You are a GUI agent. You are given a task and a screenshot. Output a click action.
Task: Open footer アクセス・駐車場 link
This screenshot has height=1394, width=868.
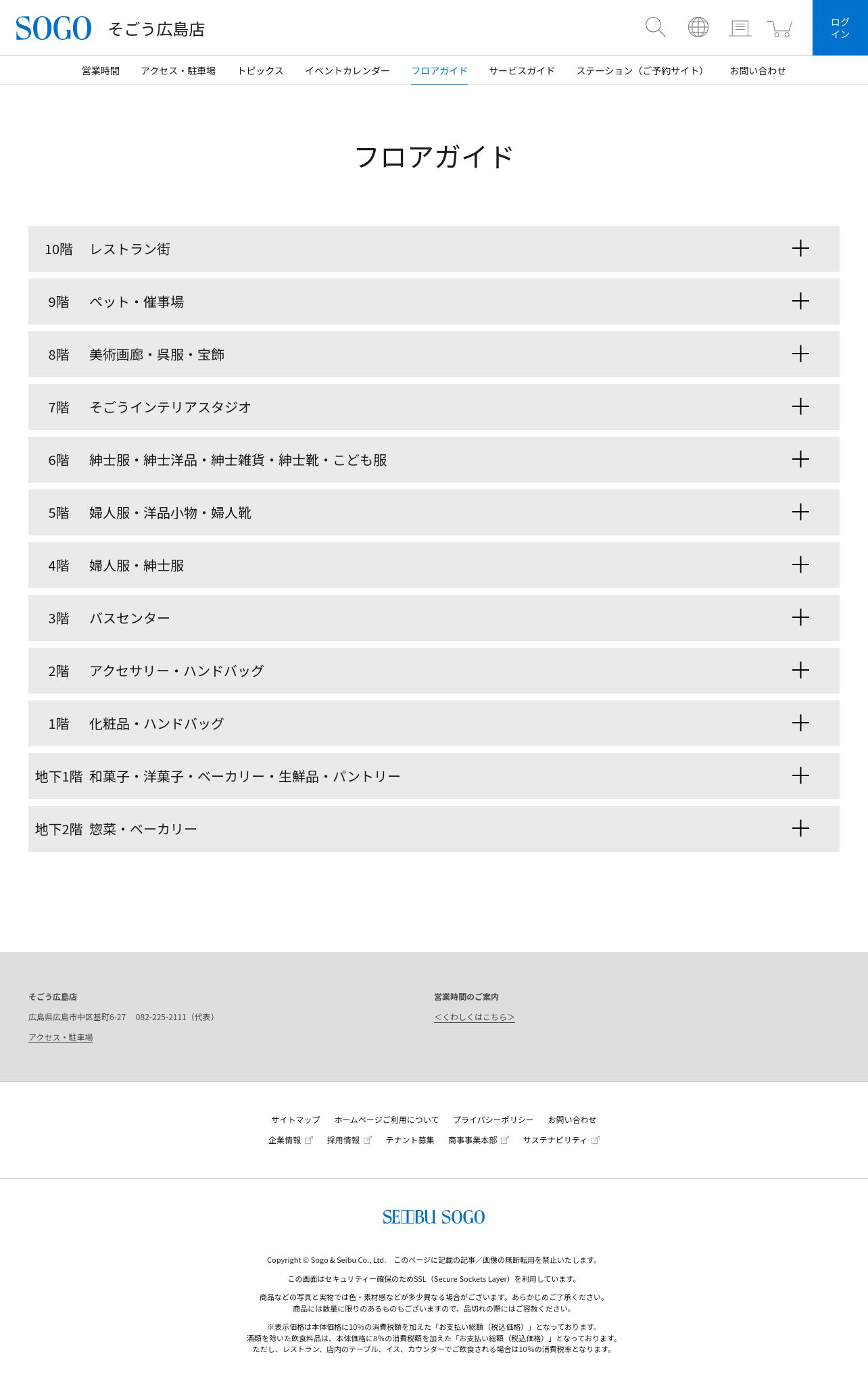61,1038
